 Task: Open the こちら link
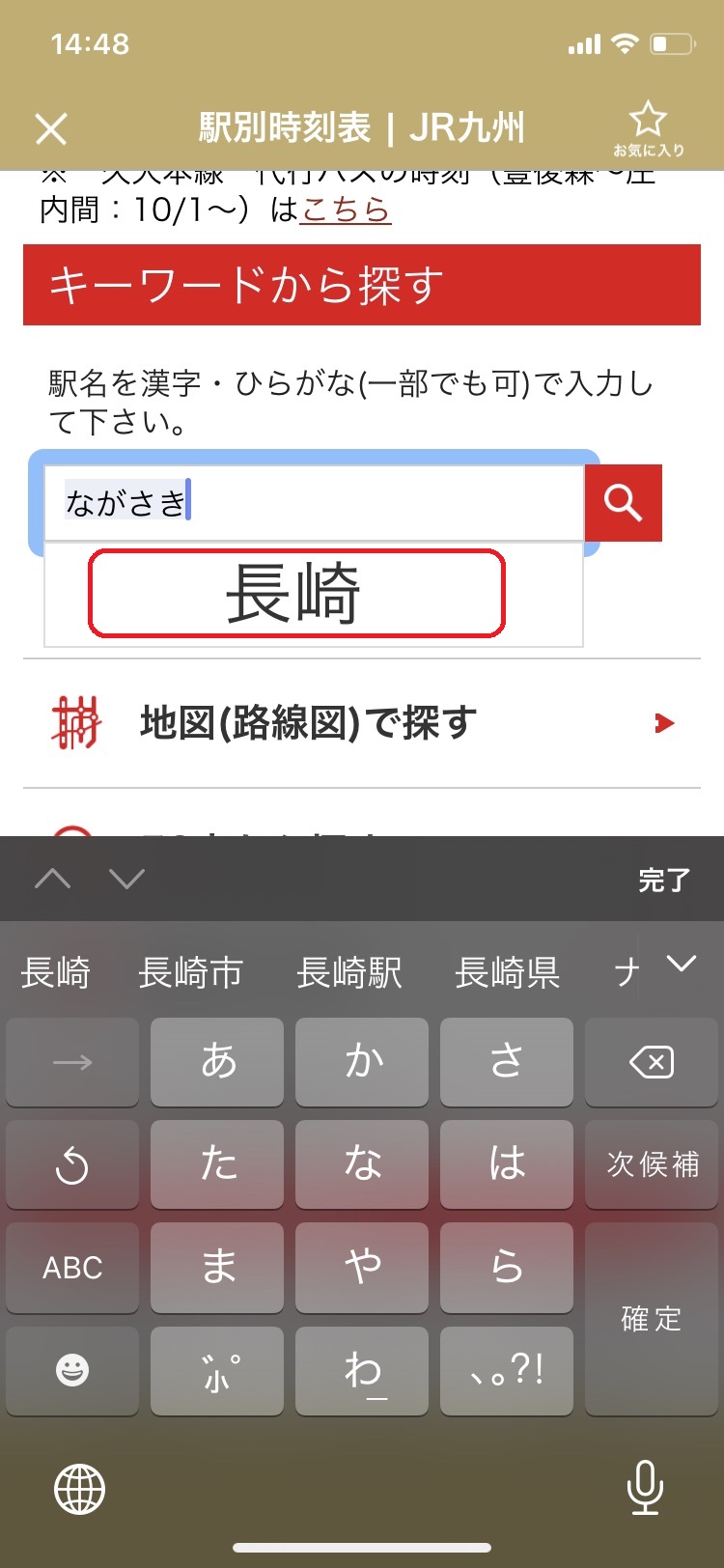pyautogui.click(x=345, y=209)
